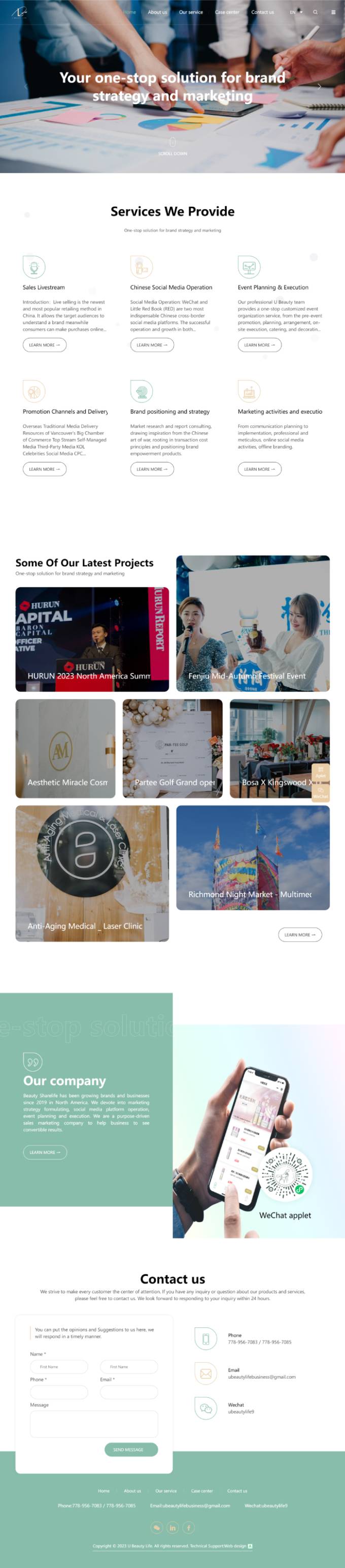The width and height of the screenshot is (345, 1568).
Task: Learn more about Sales Livestream
Action: (45, 345)
